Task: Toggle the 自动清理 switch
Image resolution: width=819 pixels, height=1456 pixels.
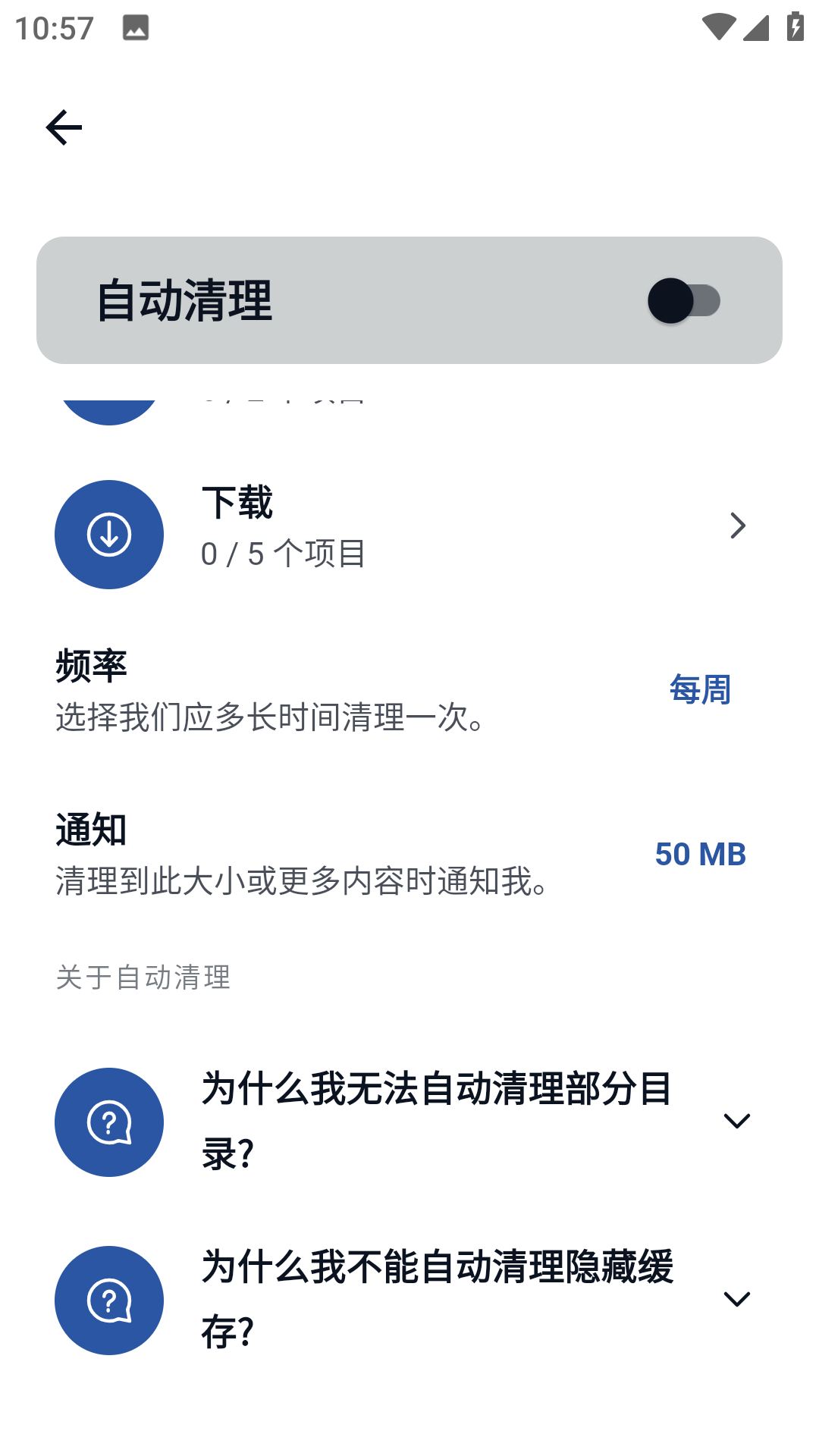Action: (684, 301)
